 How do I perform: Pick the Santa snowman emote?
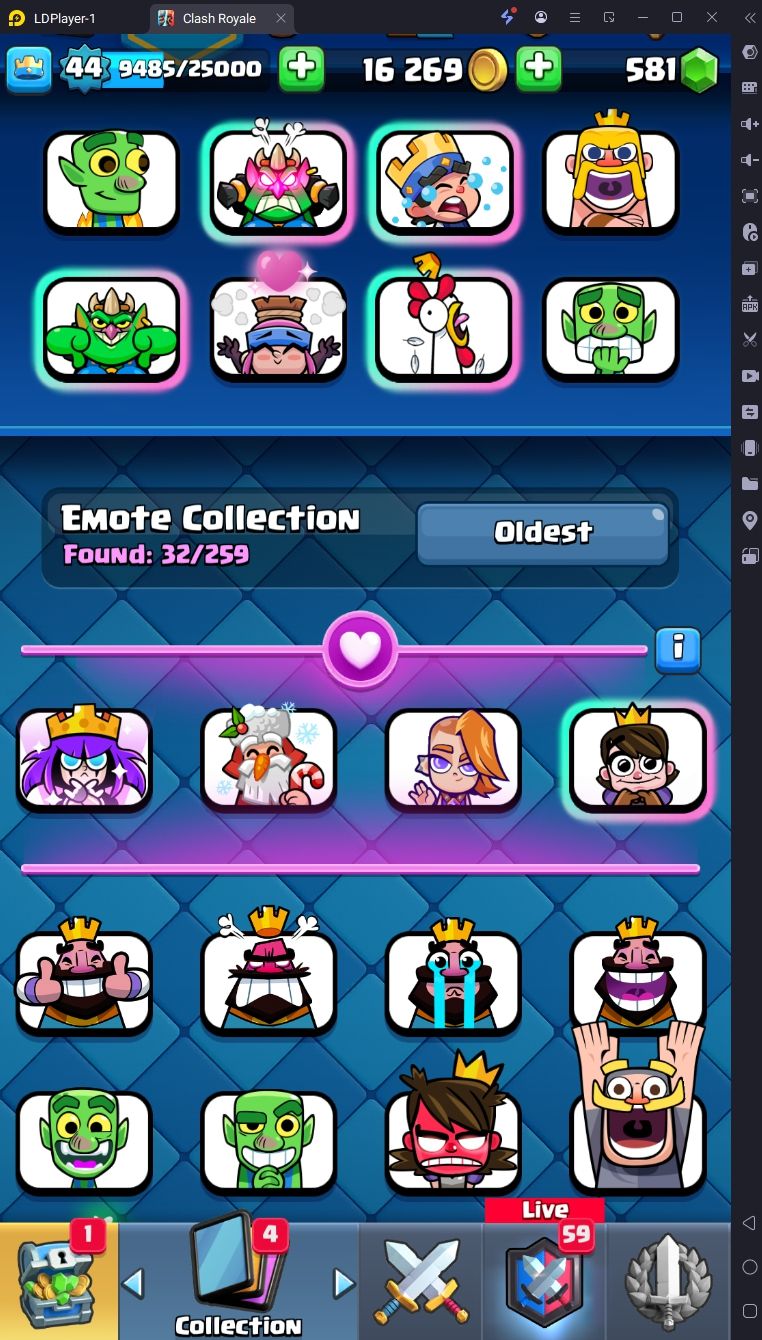pos(268,759)
